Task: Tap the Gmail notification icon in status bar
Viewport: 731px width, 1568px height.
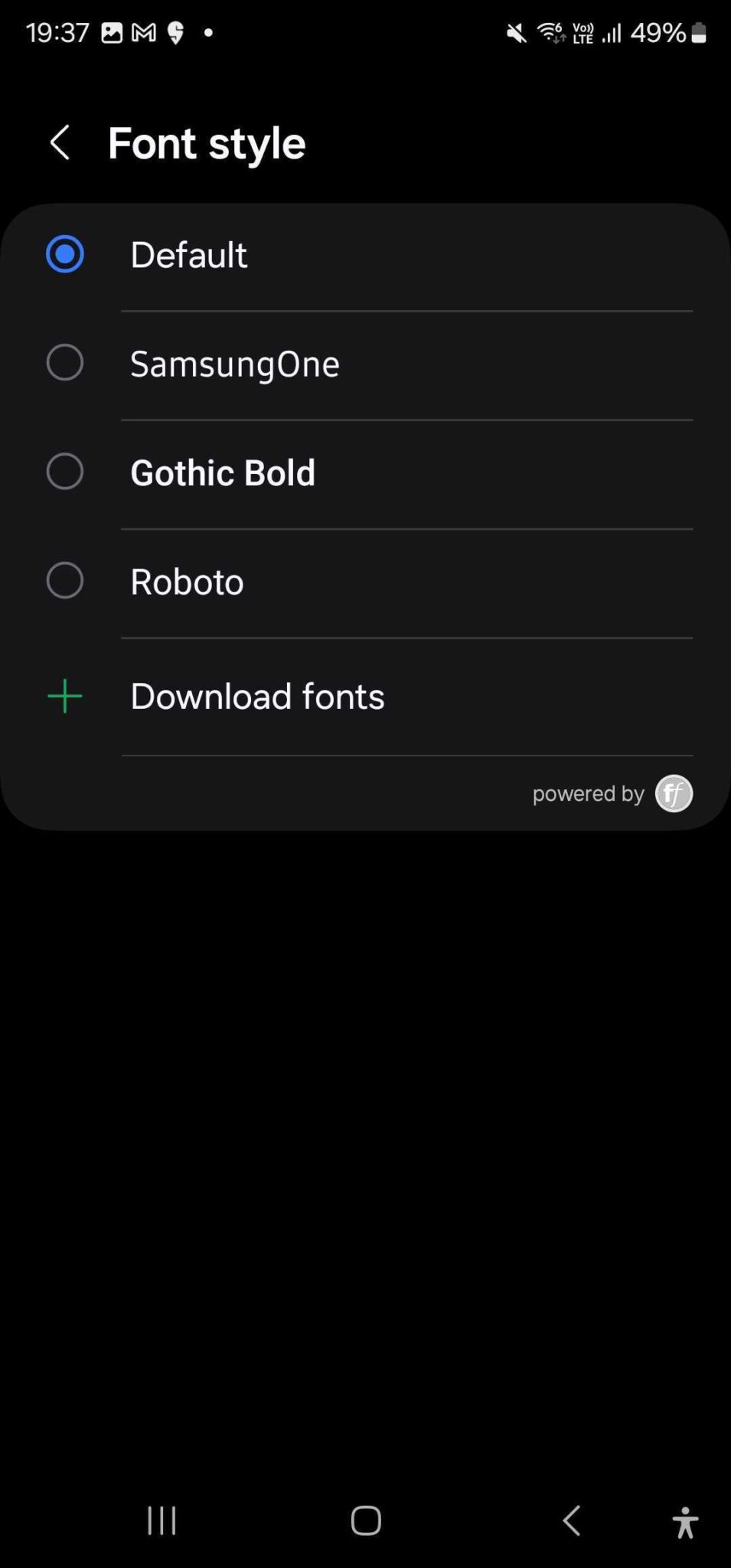Action: [145, 32]
